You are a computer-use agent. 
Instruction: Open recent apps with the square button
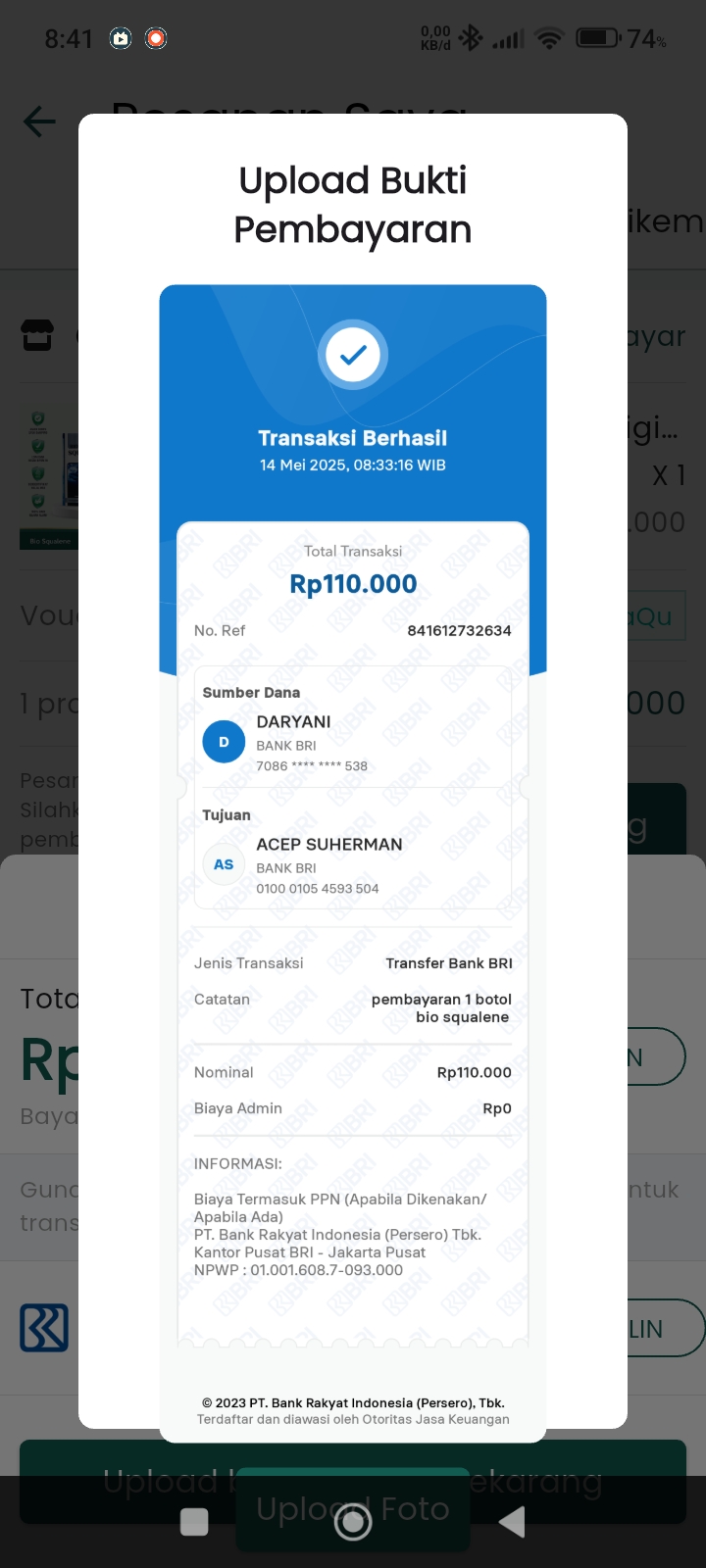[194, 1522]
